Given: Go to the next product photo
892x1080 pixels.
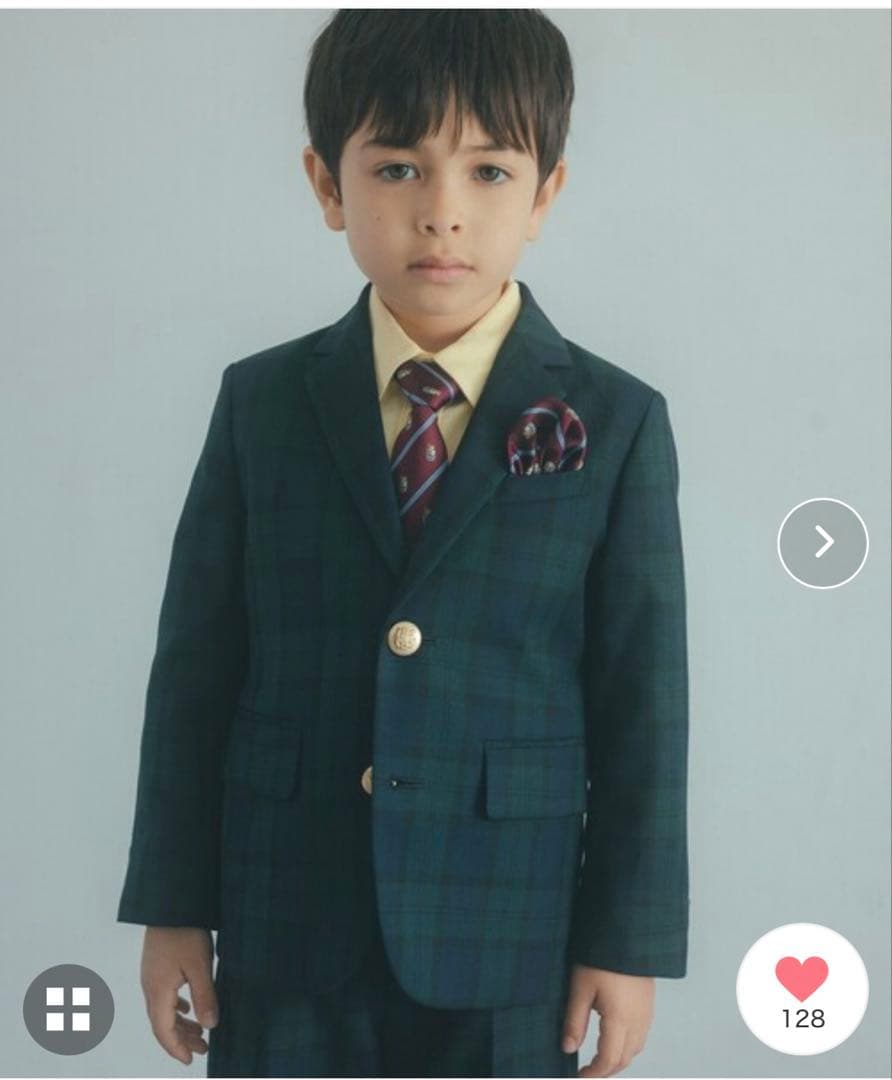Looking at the screenshot, I should coord(823,543).
